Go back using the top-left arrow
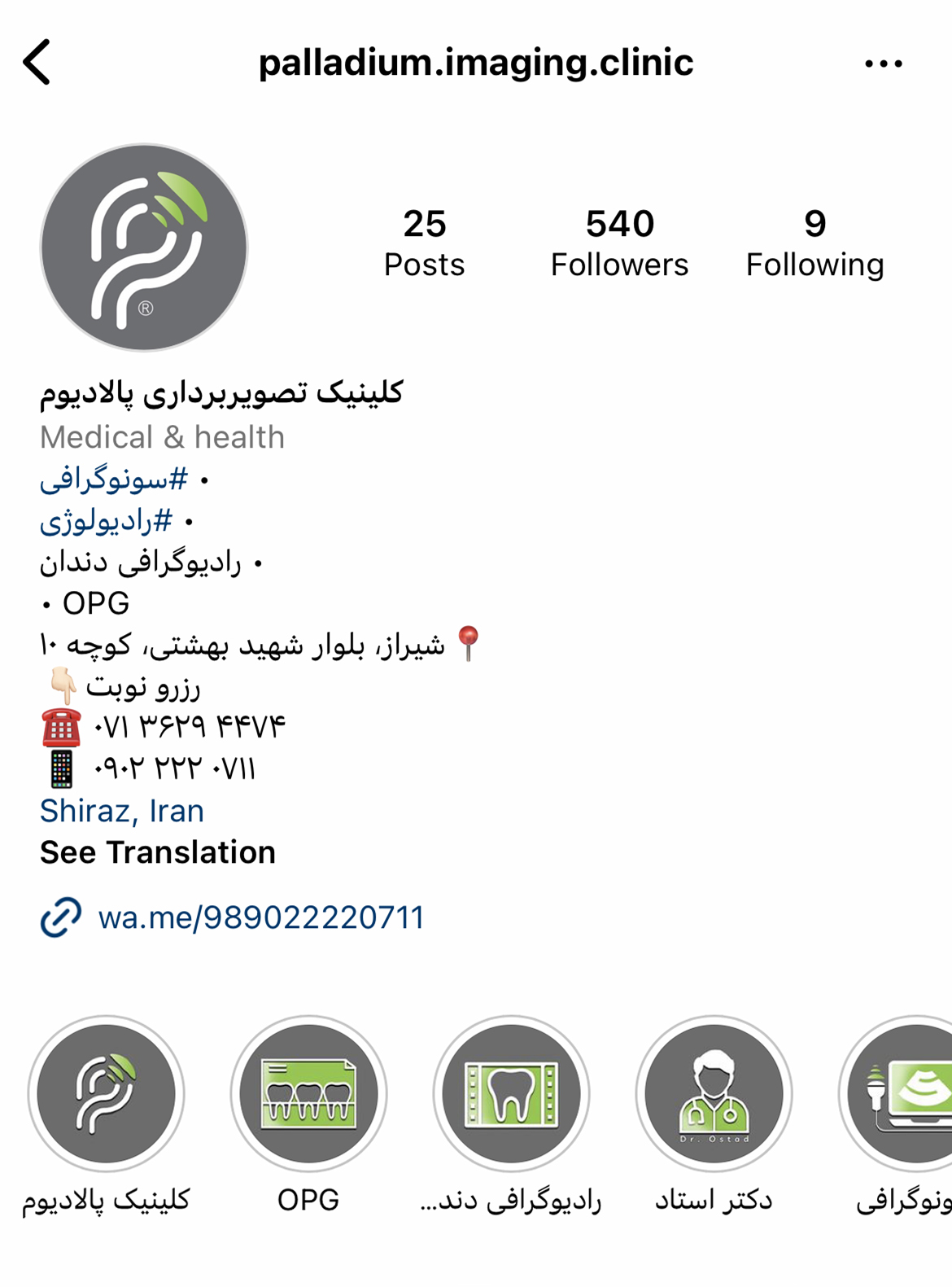The height and width of the screenshot is (1287, 952). tap(37, 63)
